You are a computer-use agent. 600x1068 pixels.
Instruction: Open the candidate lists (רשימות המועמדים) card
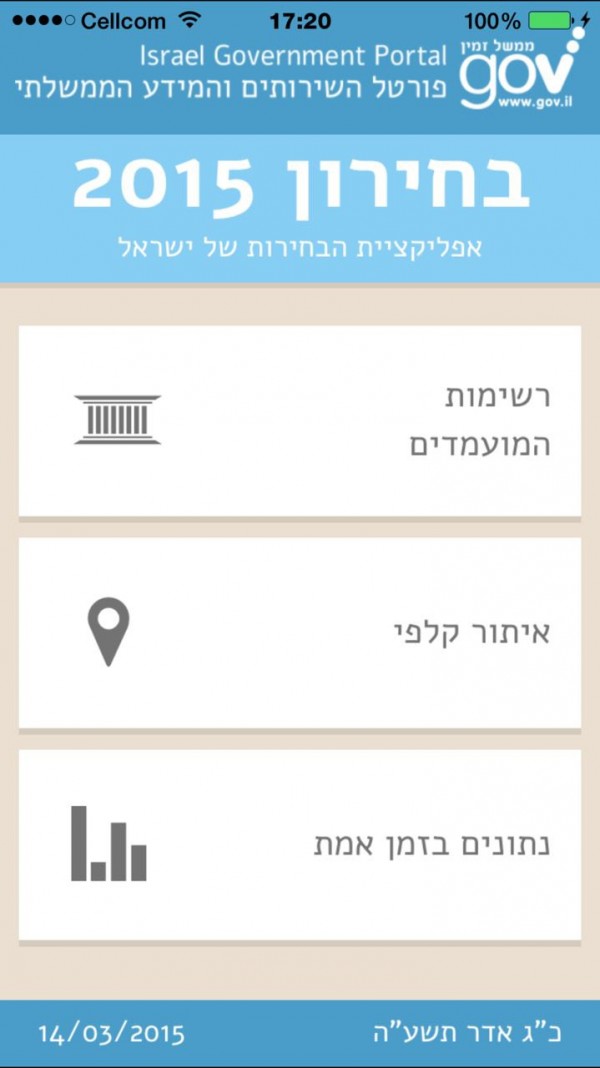click(300, 420)
